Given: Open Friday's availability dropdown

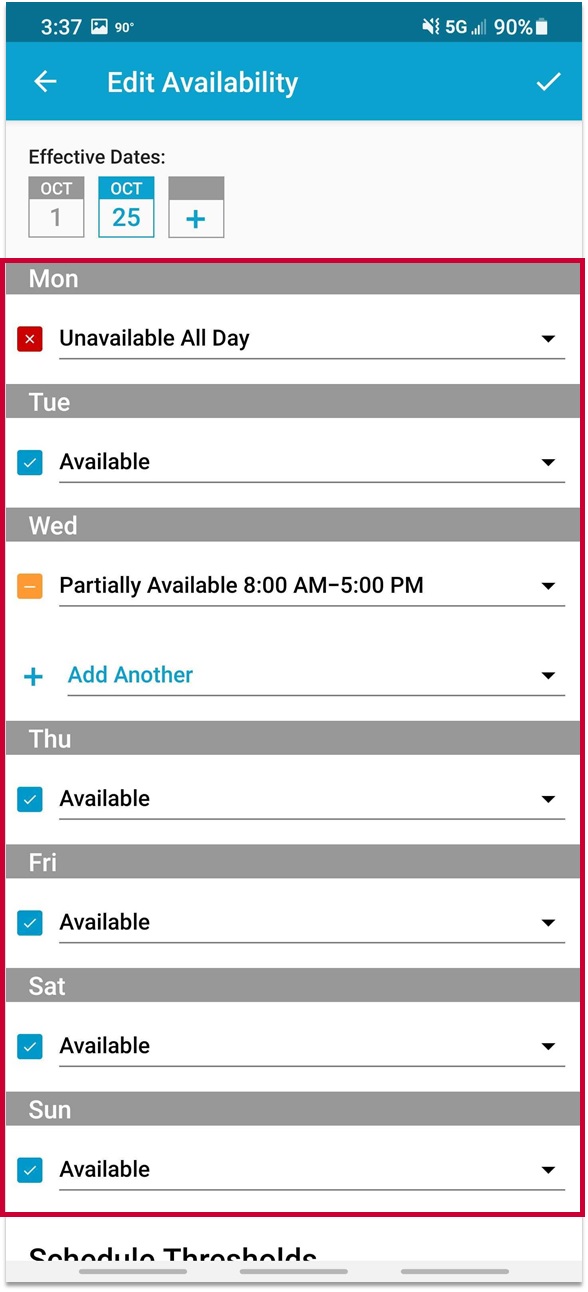Looking at the screenshot, I should tap(311, 923).
